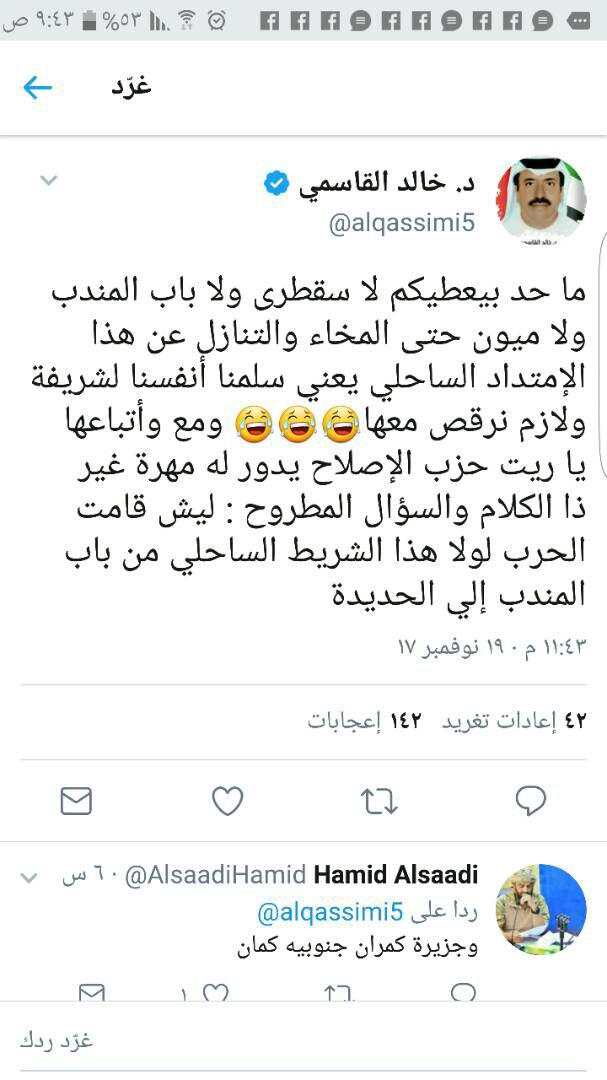Open the @alqassimi5 mention in the reply
This screenshot has height=1080, width=607.
tap(329, 912)
